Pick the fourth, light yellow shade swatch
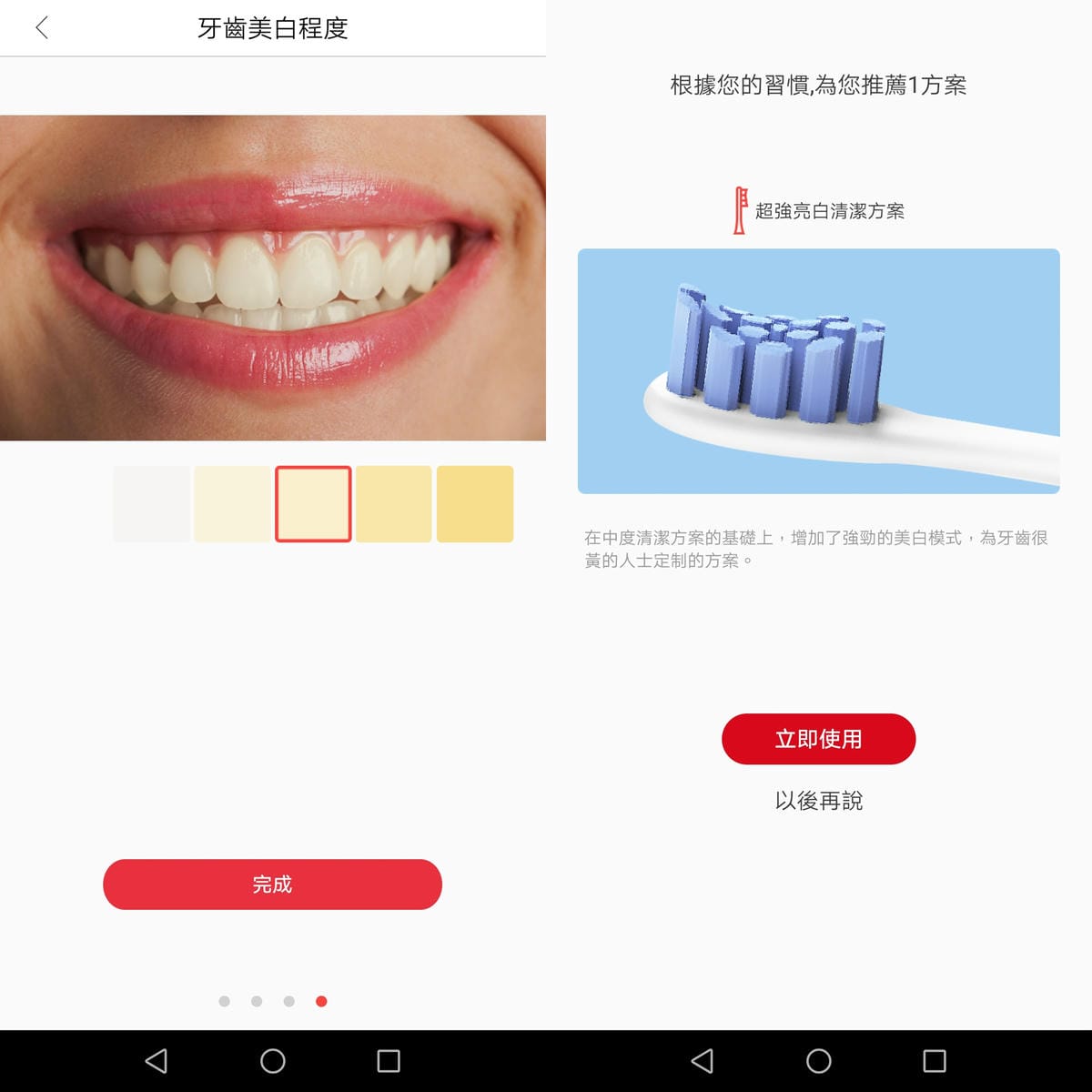The width and height of the screenshot is (1092, 1092). (393, 504)
